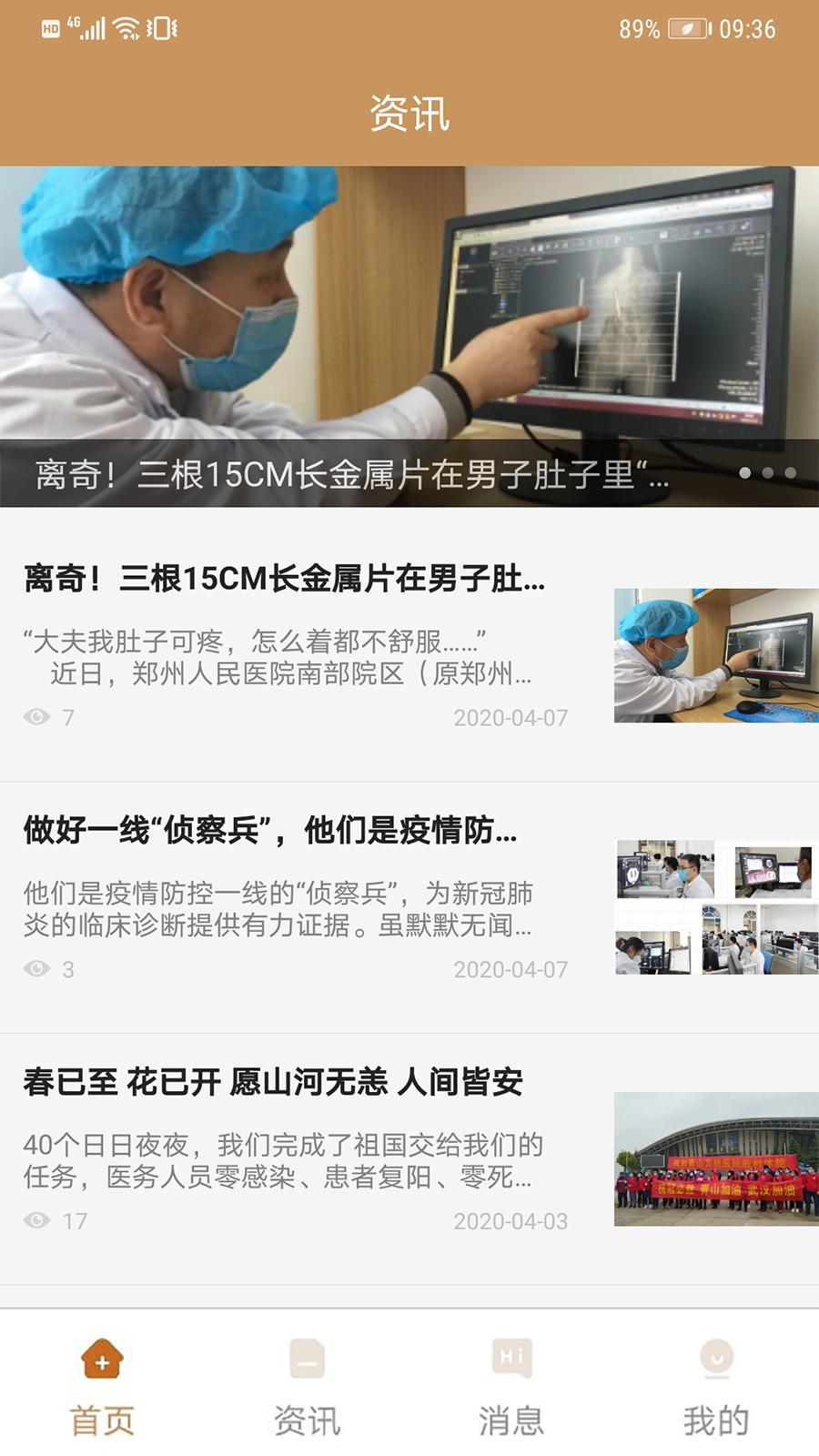Switch to the 我的 profile tab
Screen dimensions: 819x1456
[716, 1383]
